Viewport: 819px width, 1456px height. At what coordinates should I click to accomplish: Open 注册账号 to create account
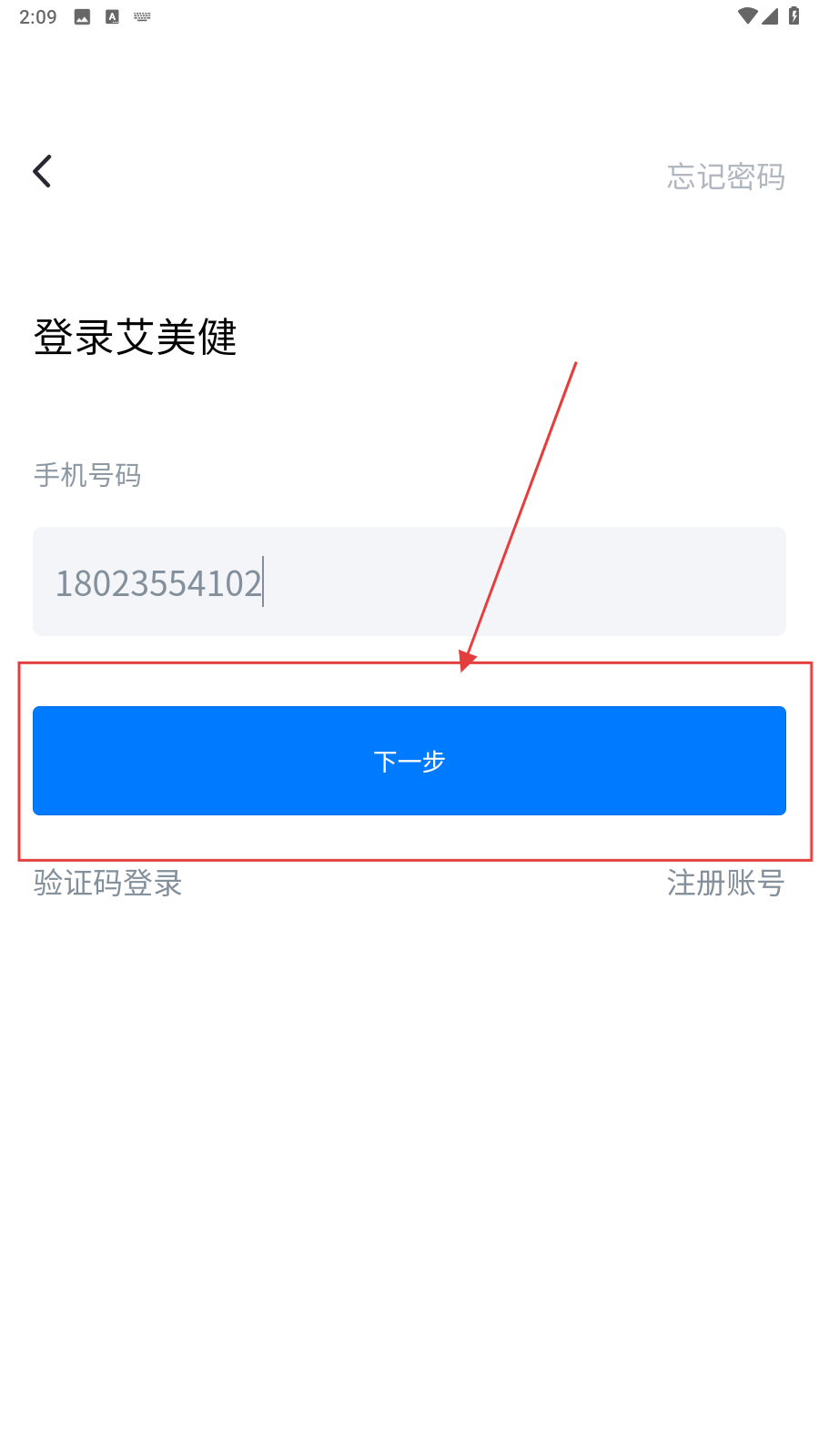coord(725,883)
